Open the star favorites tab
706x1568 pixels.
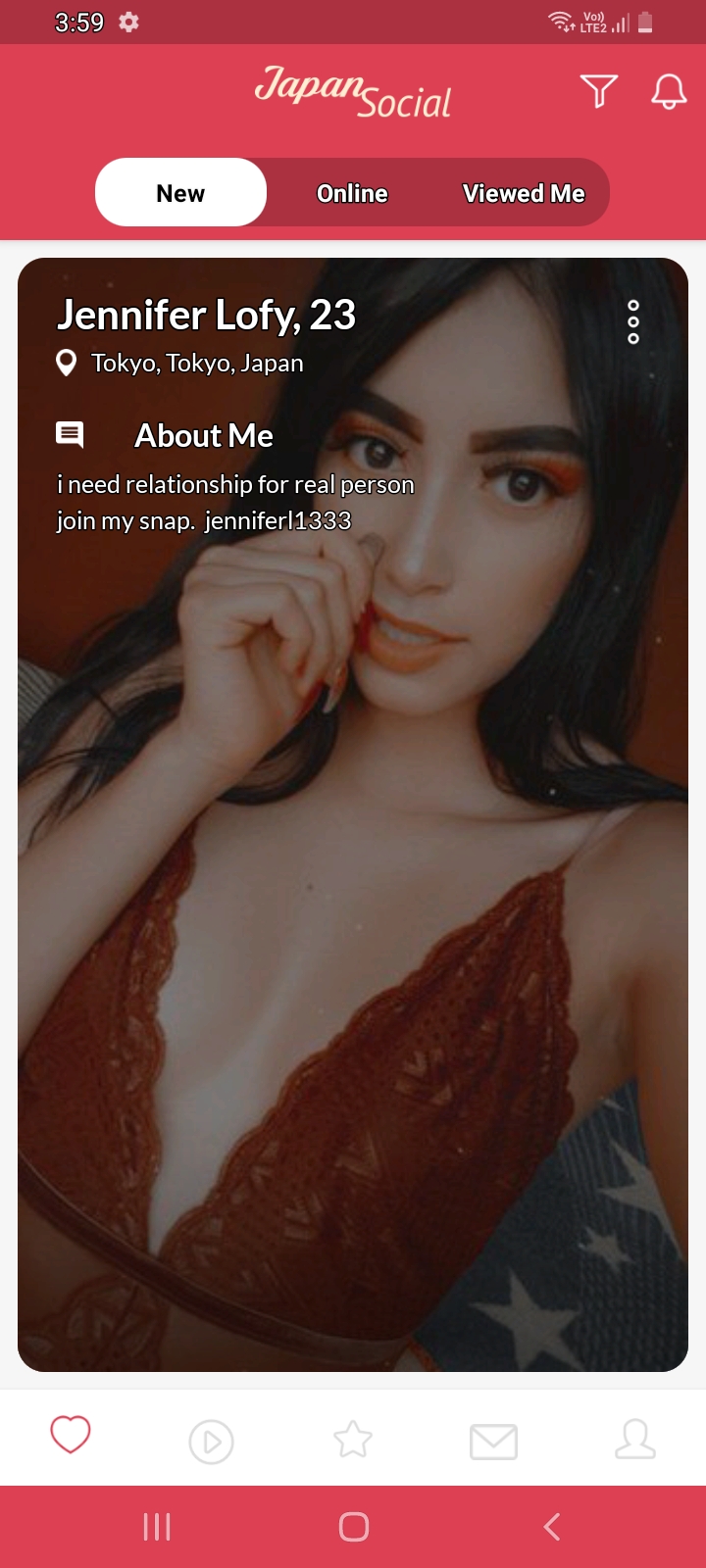click(x=353, y=1440)
